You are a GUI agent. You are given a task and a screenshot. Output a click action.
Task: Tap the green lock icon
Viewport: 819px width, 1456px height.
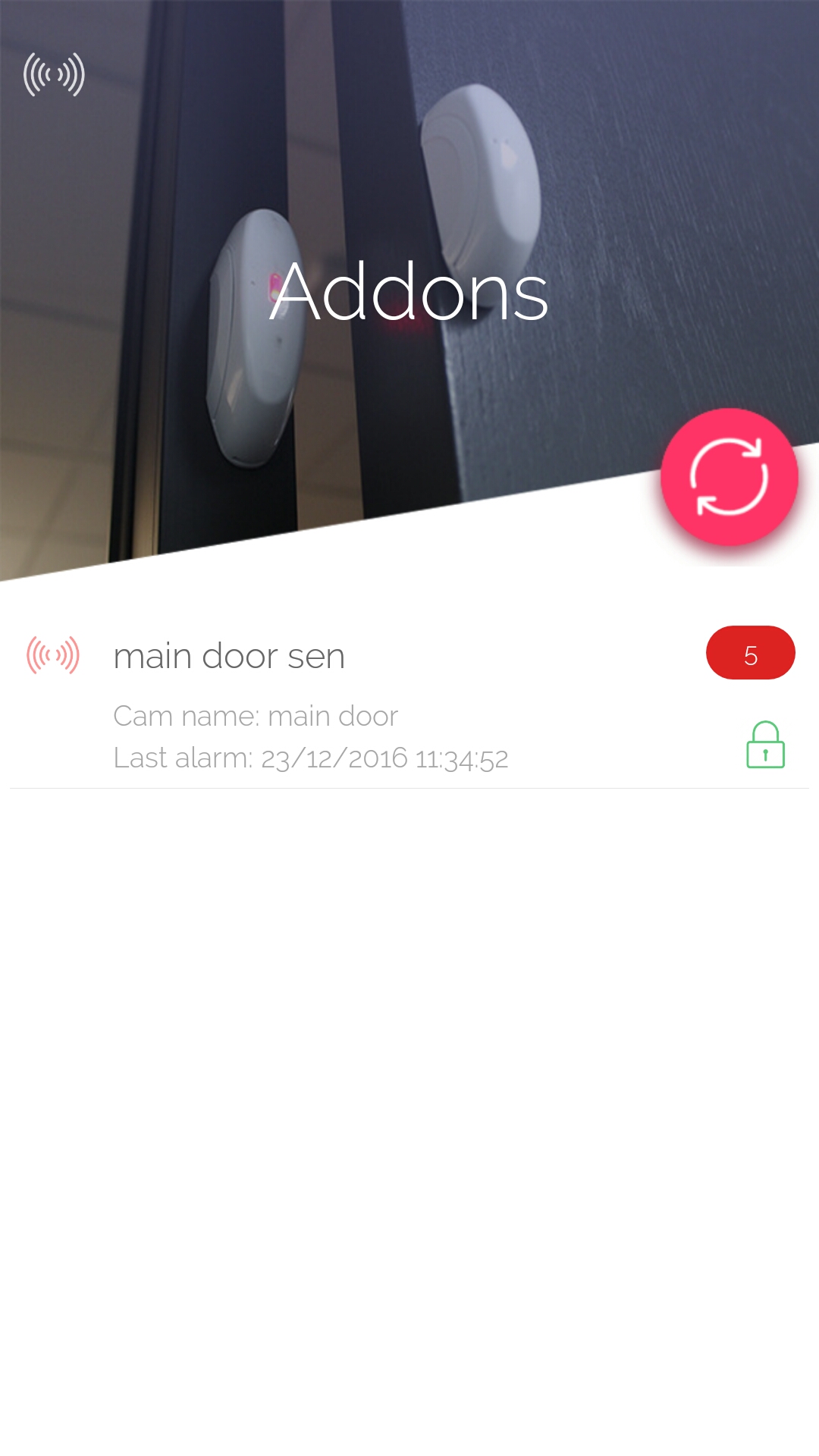click(765, 745)
